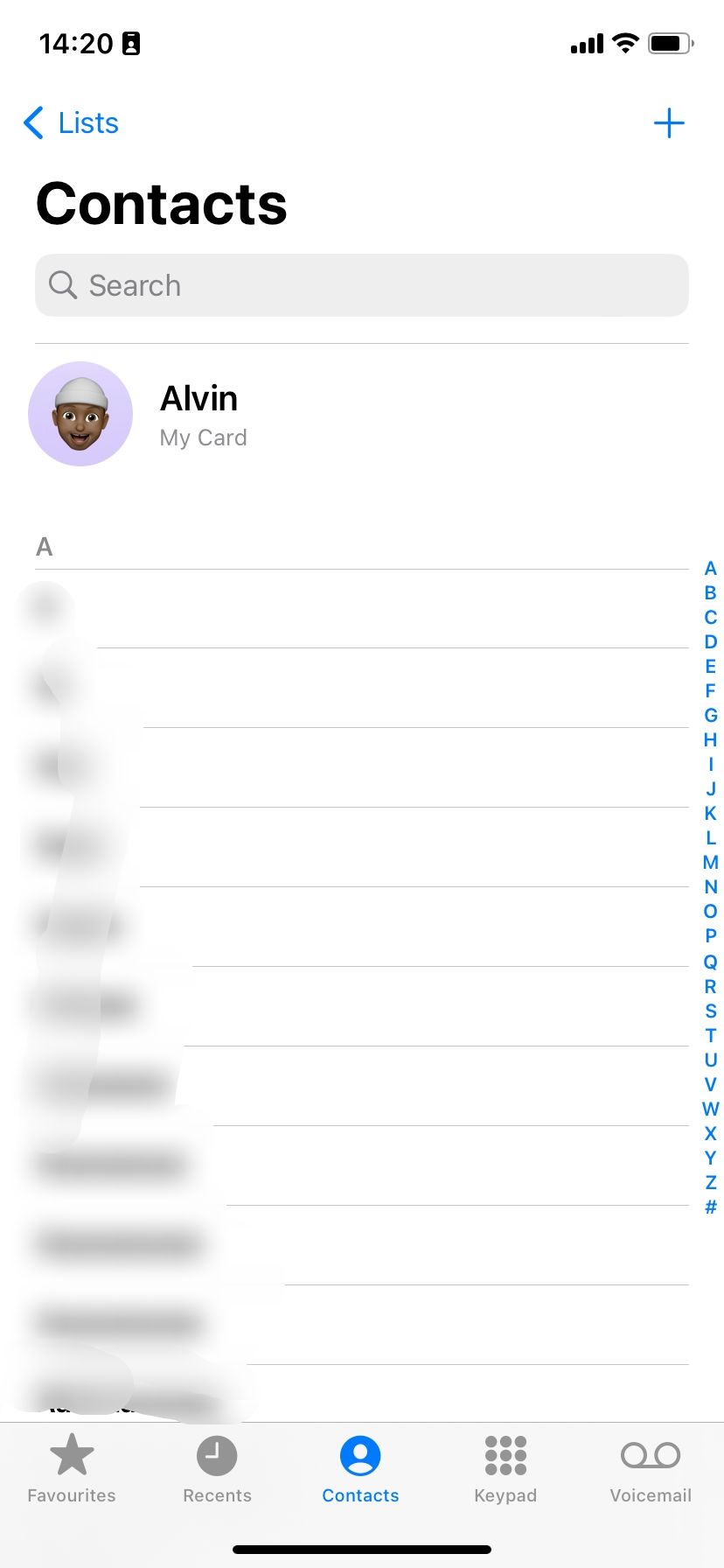Open Alvin's My Card

tap(201, 414)
